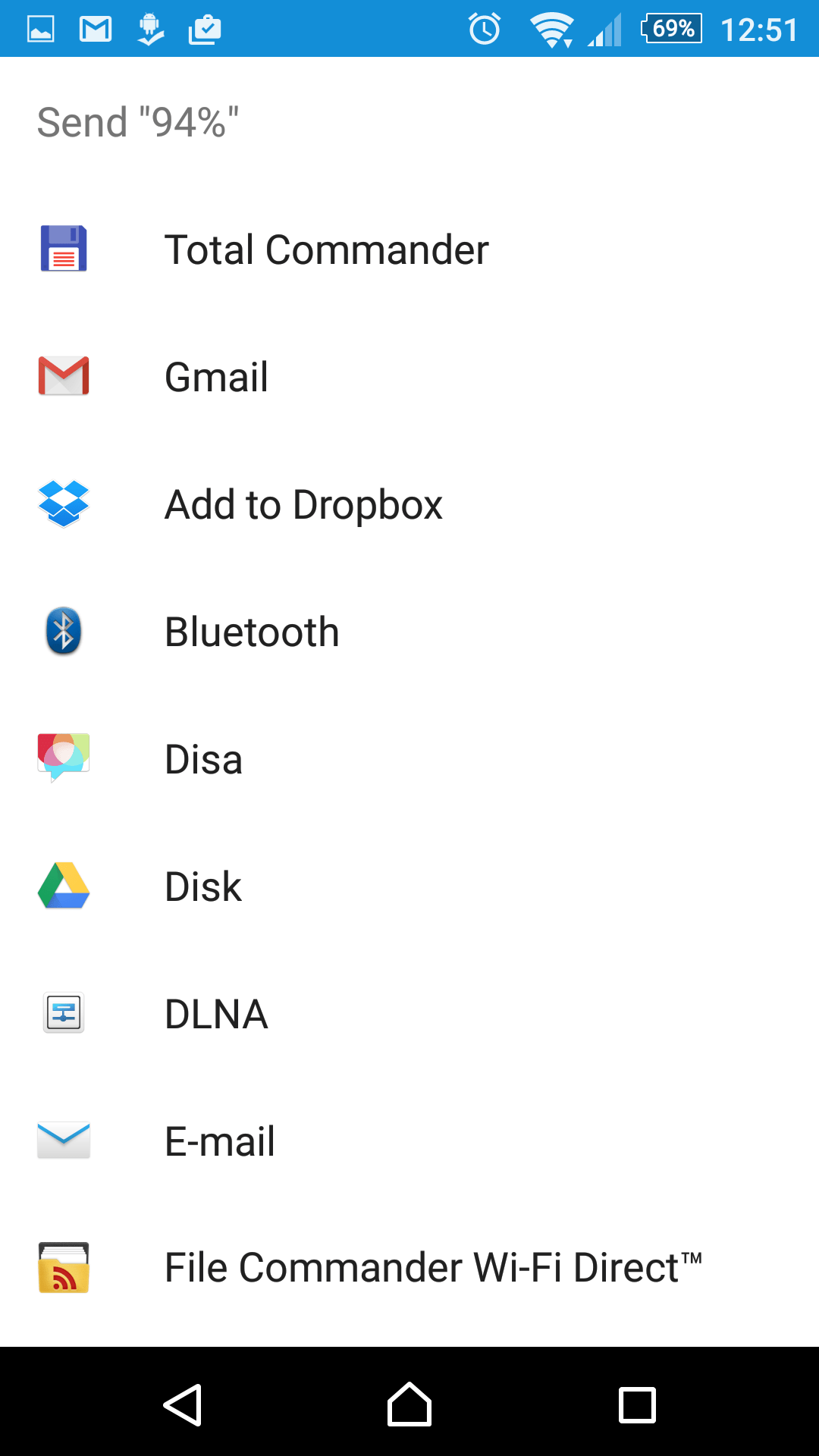Open File Commander Wi-Fi Direct
Image resolution: width=819 pixels, height=1456 pixels.
click(x=409, y=1268)
